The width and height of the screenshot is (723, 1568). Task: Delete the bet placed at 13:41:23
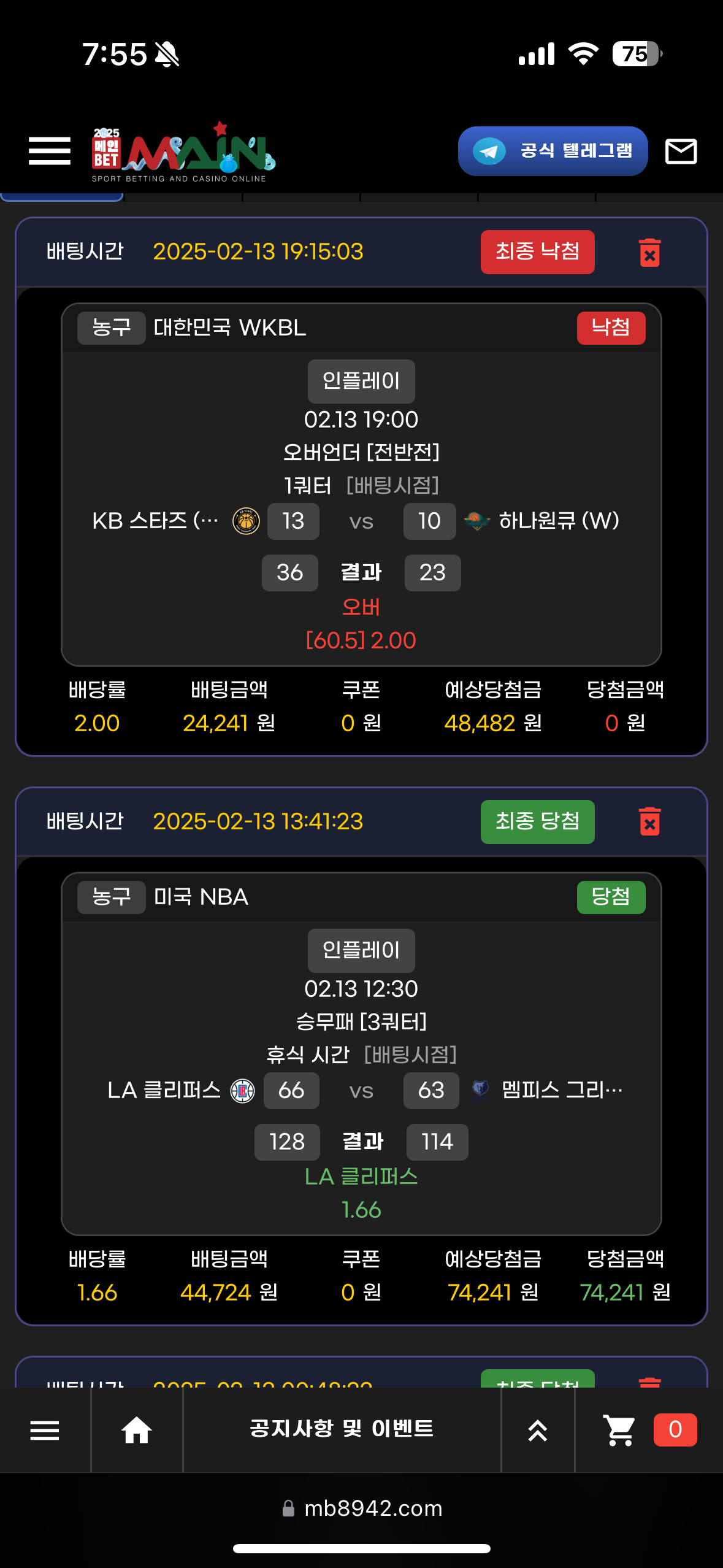[x=649, y=821]
